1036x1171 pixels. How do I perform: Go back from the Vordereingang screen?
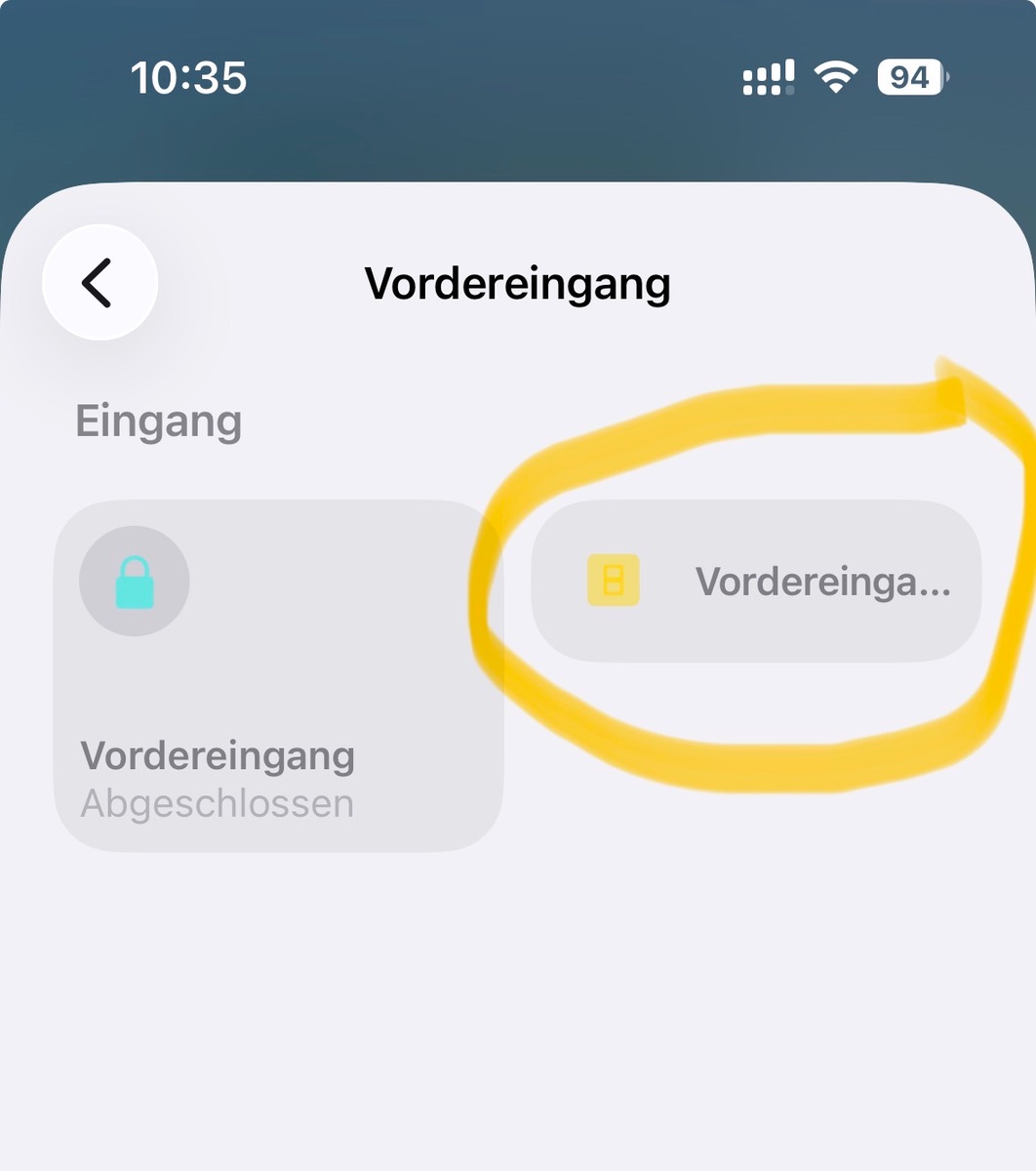[100, 283]
